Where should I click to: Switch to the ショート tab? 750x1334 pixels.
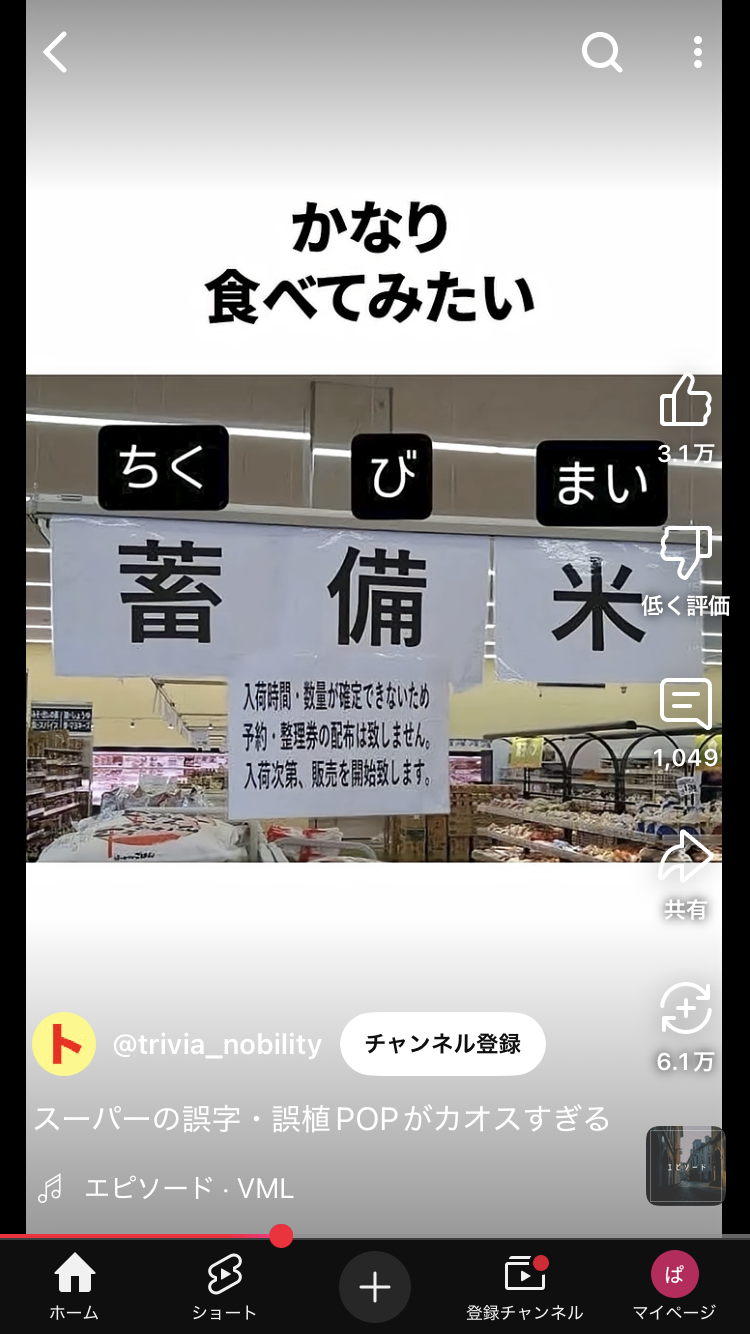click(225, 1286)
